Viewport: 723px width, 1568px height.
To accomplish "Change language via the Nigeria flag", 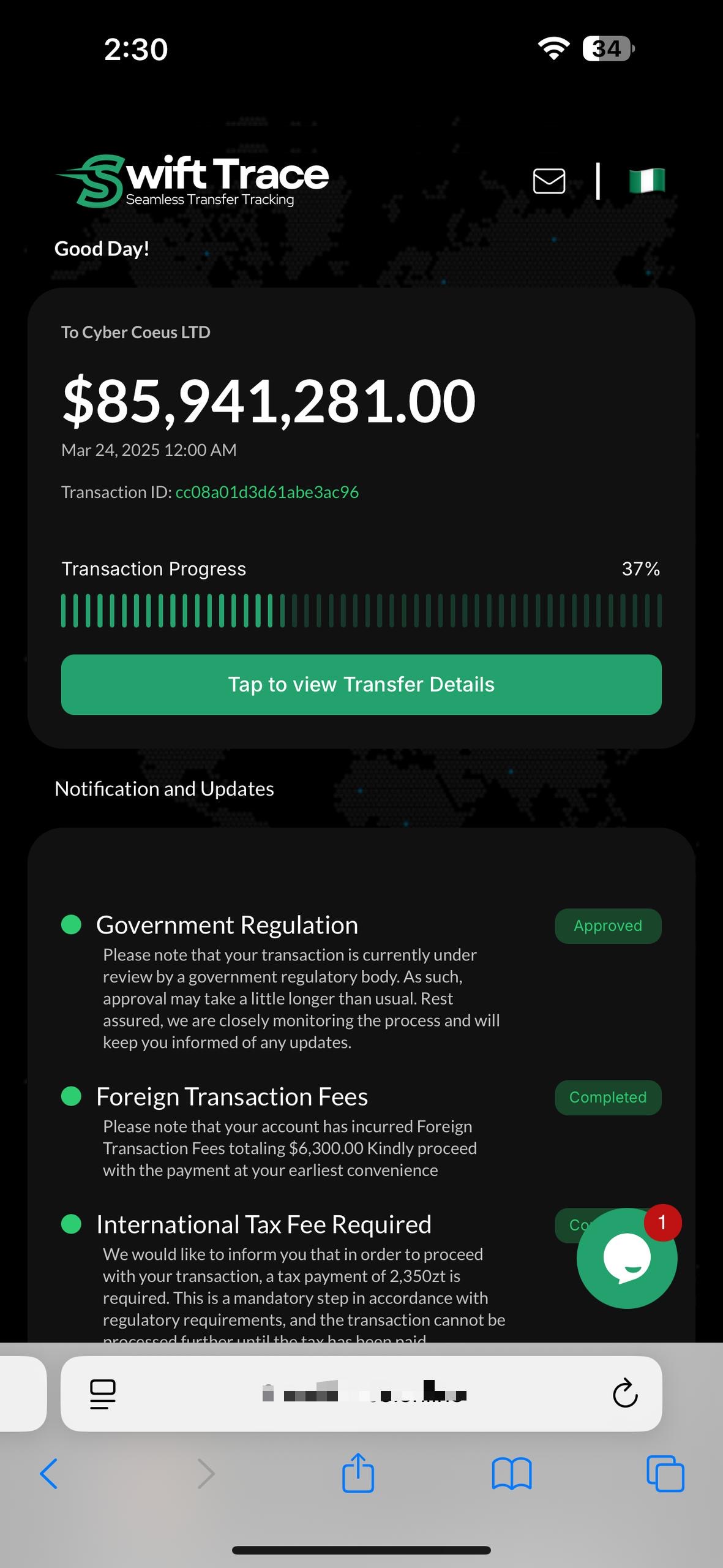I will click(646, 181).
